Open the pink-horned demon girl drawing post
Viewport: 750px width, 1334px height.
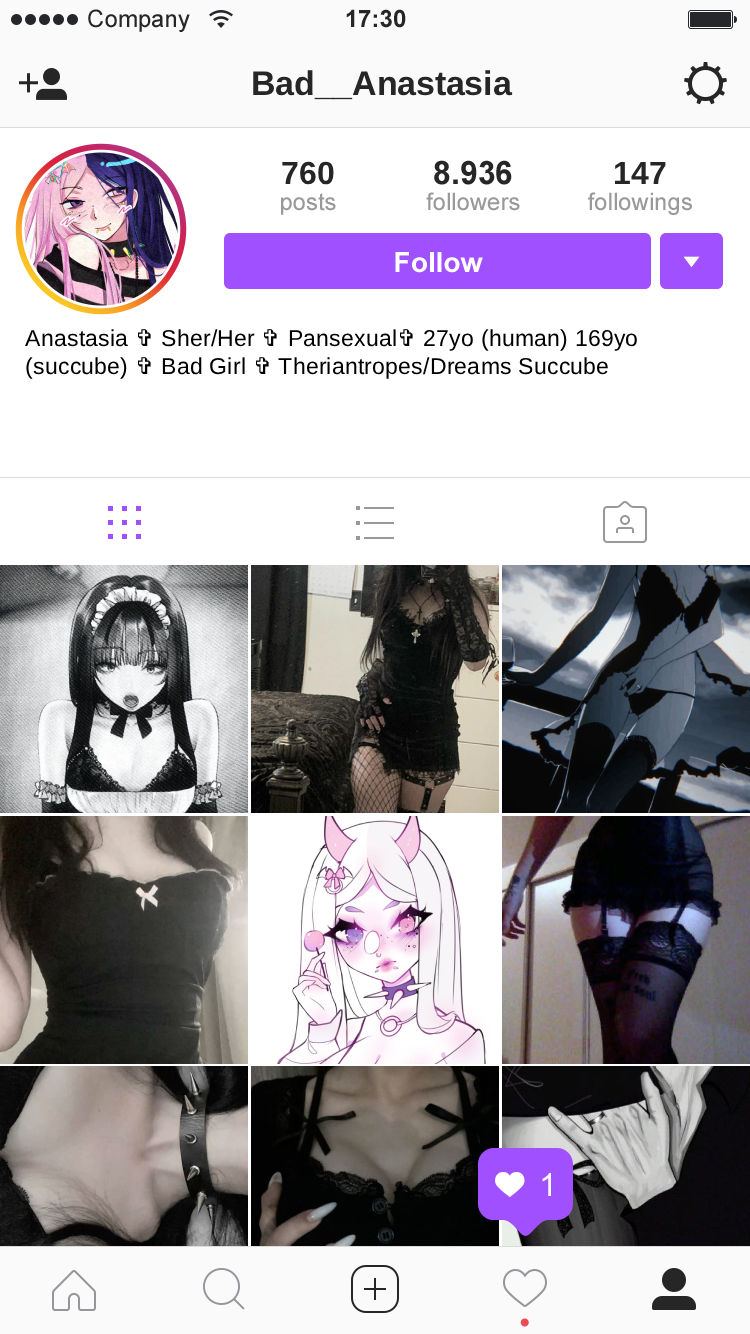pos(375,940)
